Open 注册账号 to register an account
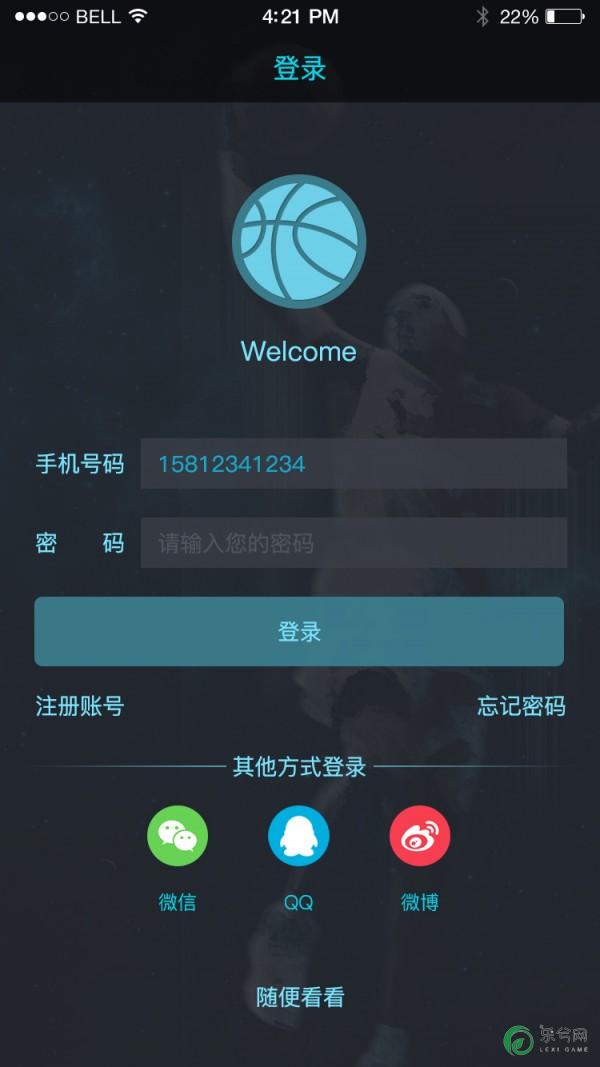Screen dimensions: 600x1067 coord(80,706)
